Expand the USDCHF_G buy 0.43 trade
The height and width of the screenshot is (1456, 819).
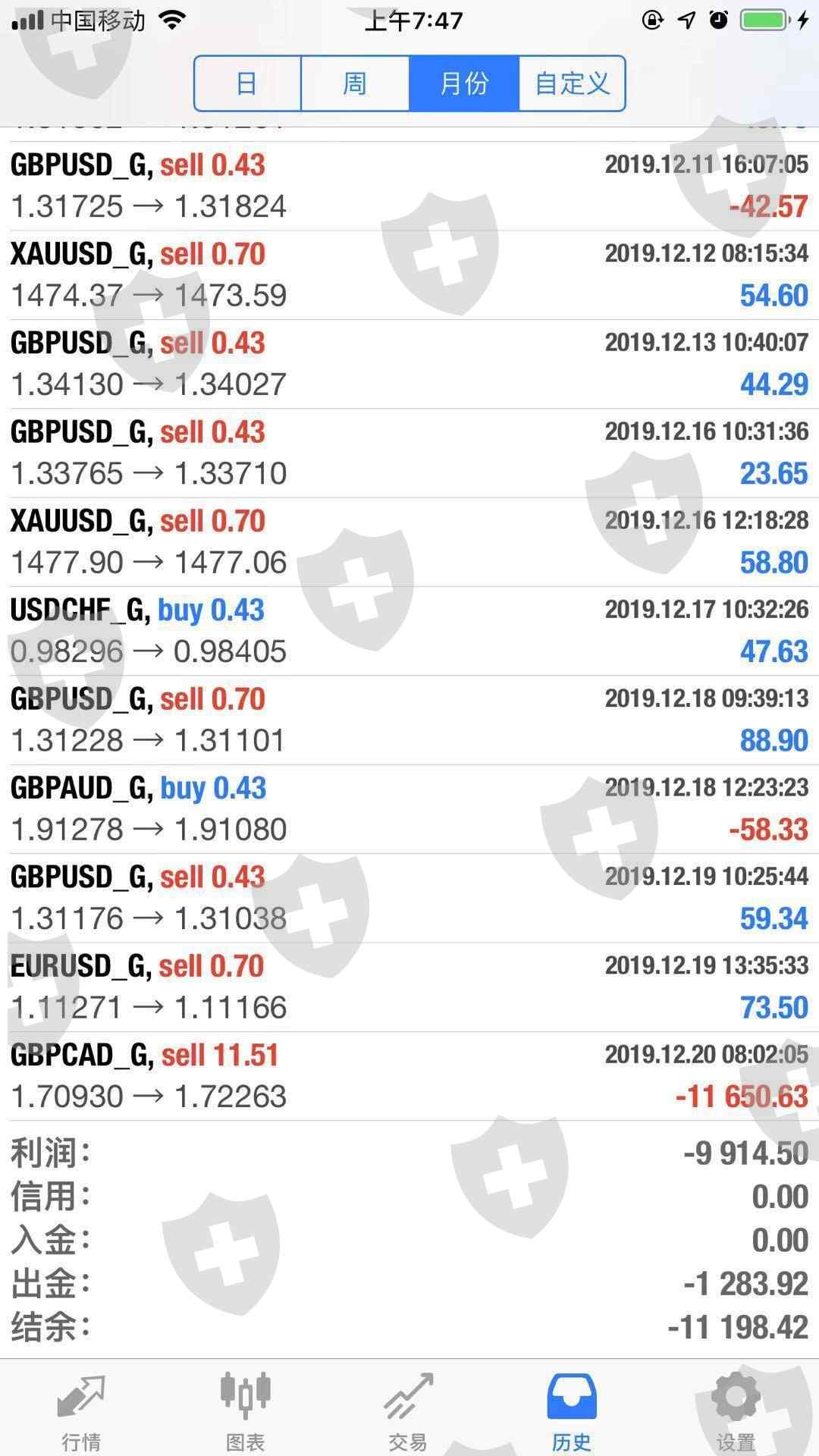click(409, 630)
